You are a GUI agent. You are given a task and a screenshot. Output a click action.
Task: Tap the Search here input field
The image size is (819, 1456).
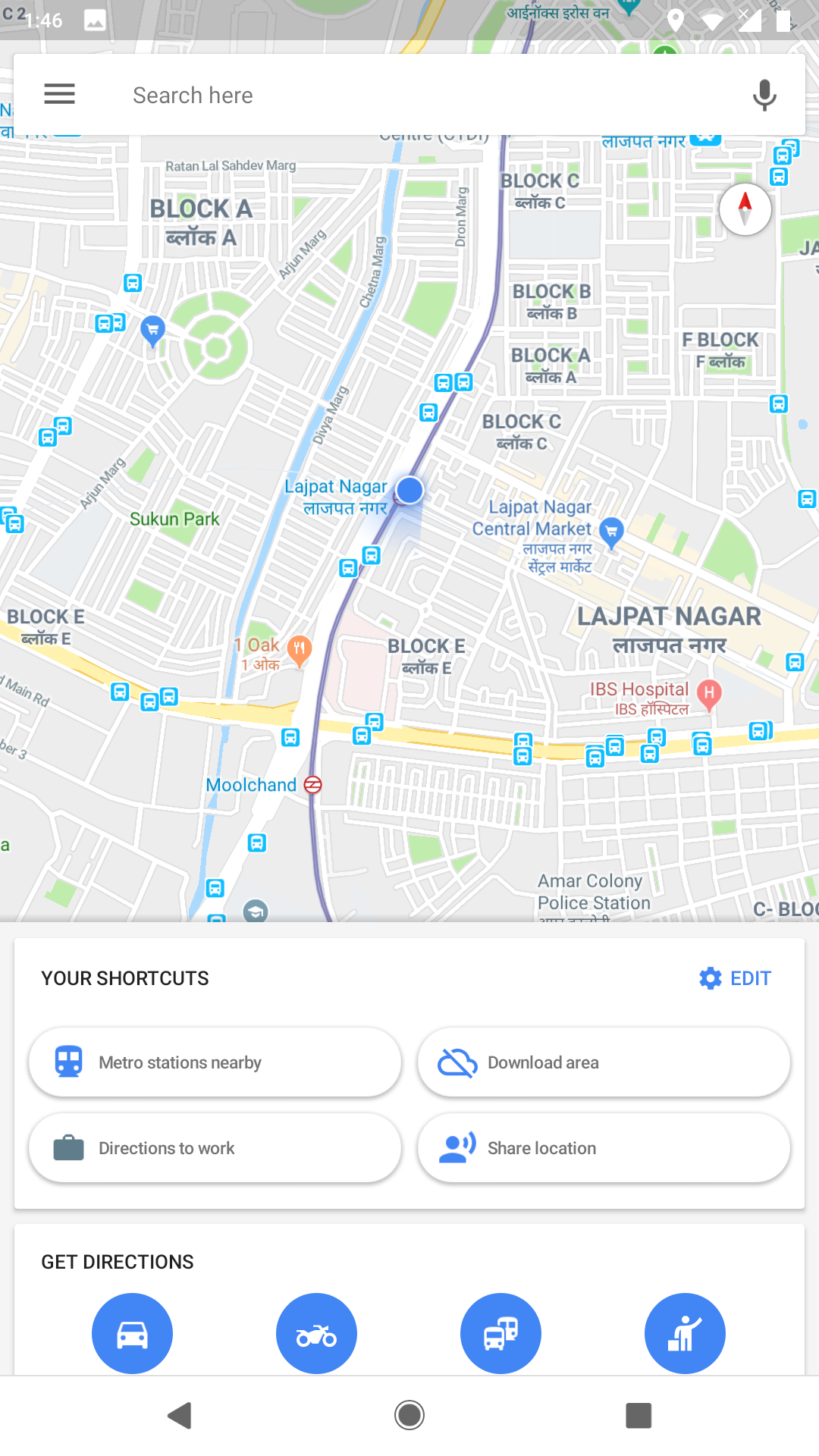(x=379, y=94)
